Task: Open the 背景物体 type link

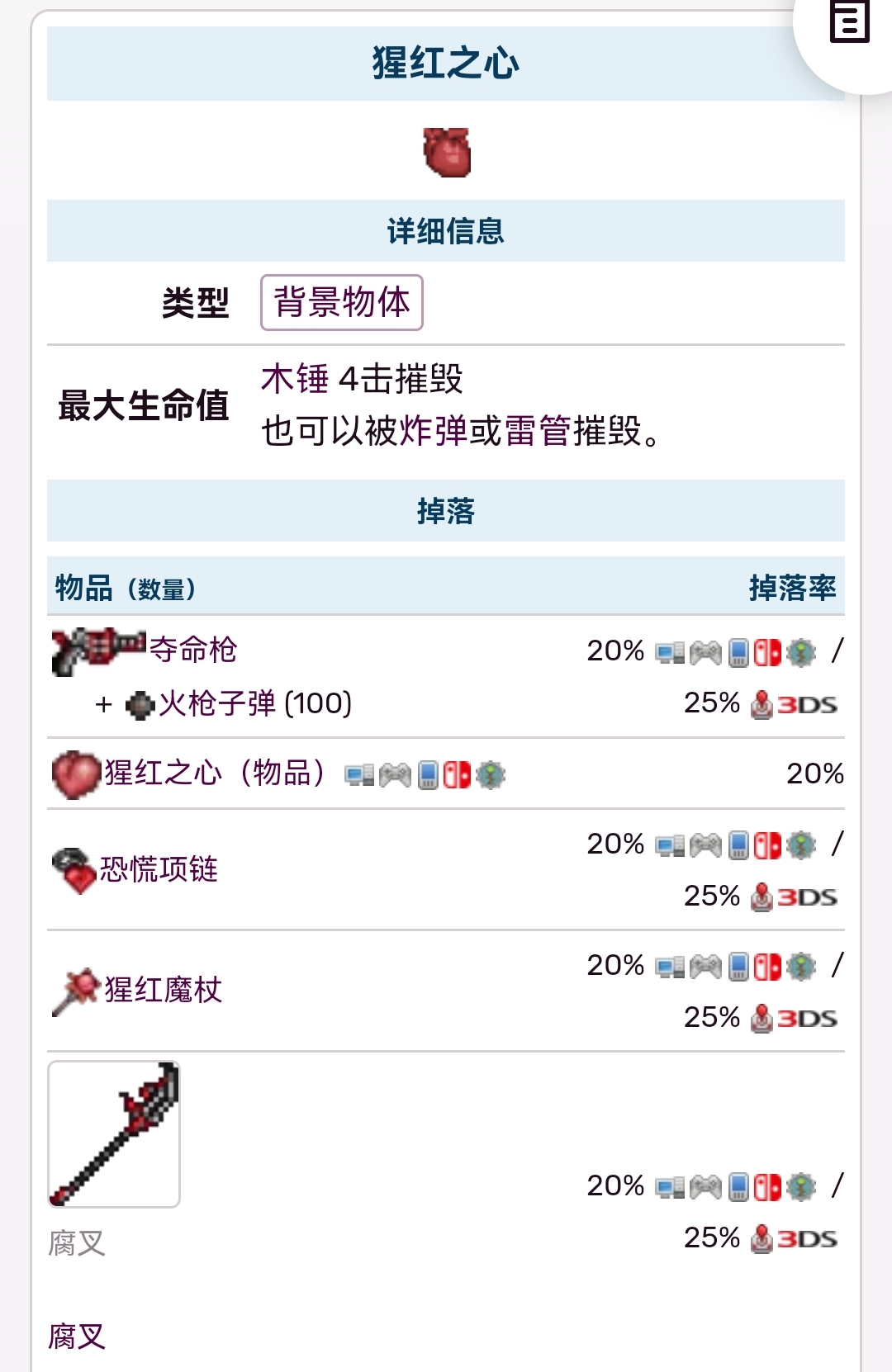Action: [341, 302]
